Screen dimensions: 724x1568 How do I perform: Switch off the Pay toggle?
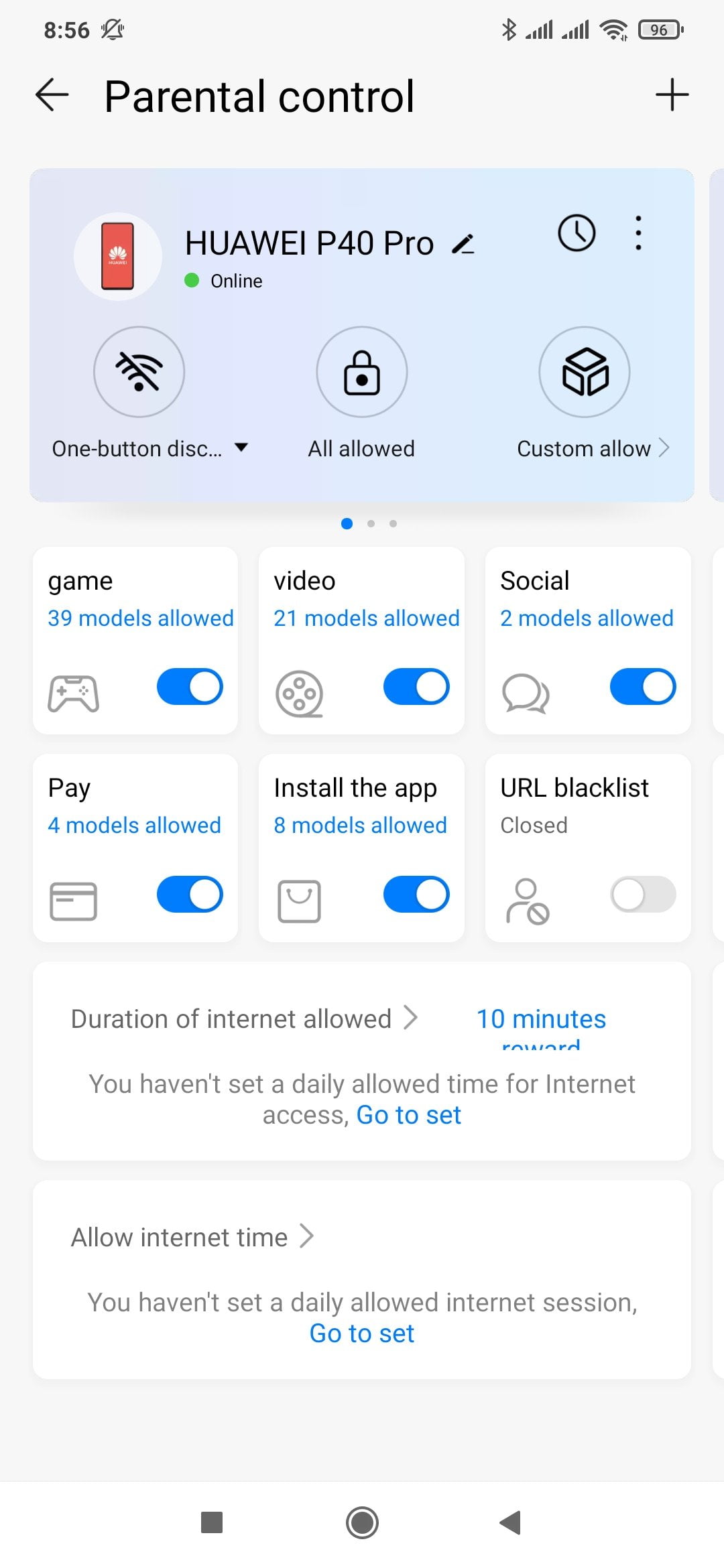coord(190,894)
